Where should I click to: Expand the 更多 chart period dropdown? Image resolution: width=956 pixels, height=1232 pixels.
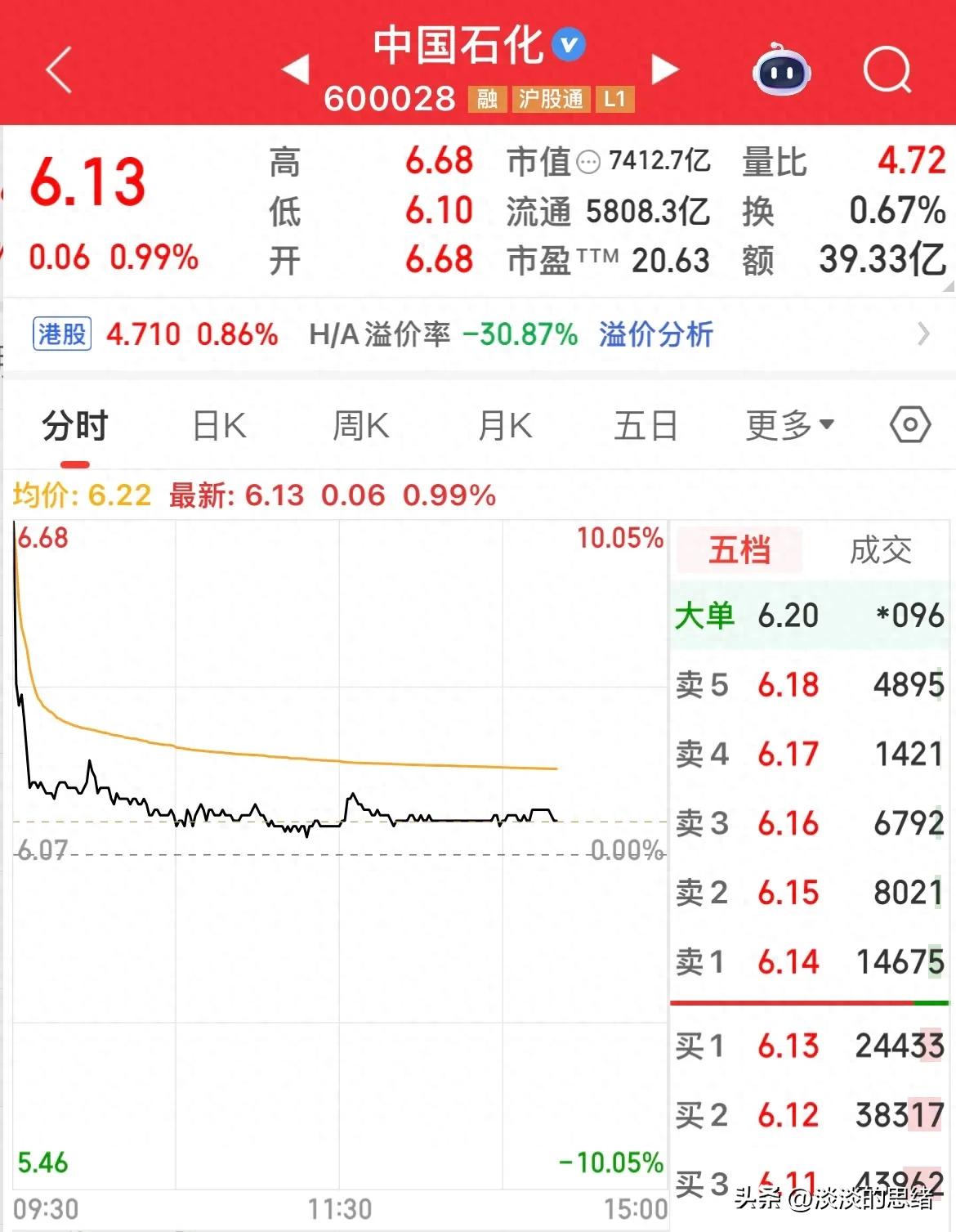click(787, 423)
